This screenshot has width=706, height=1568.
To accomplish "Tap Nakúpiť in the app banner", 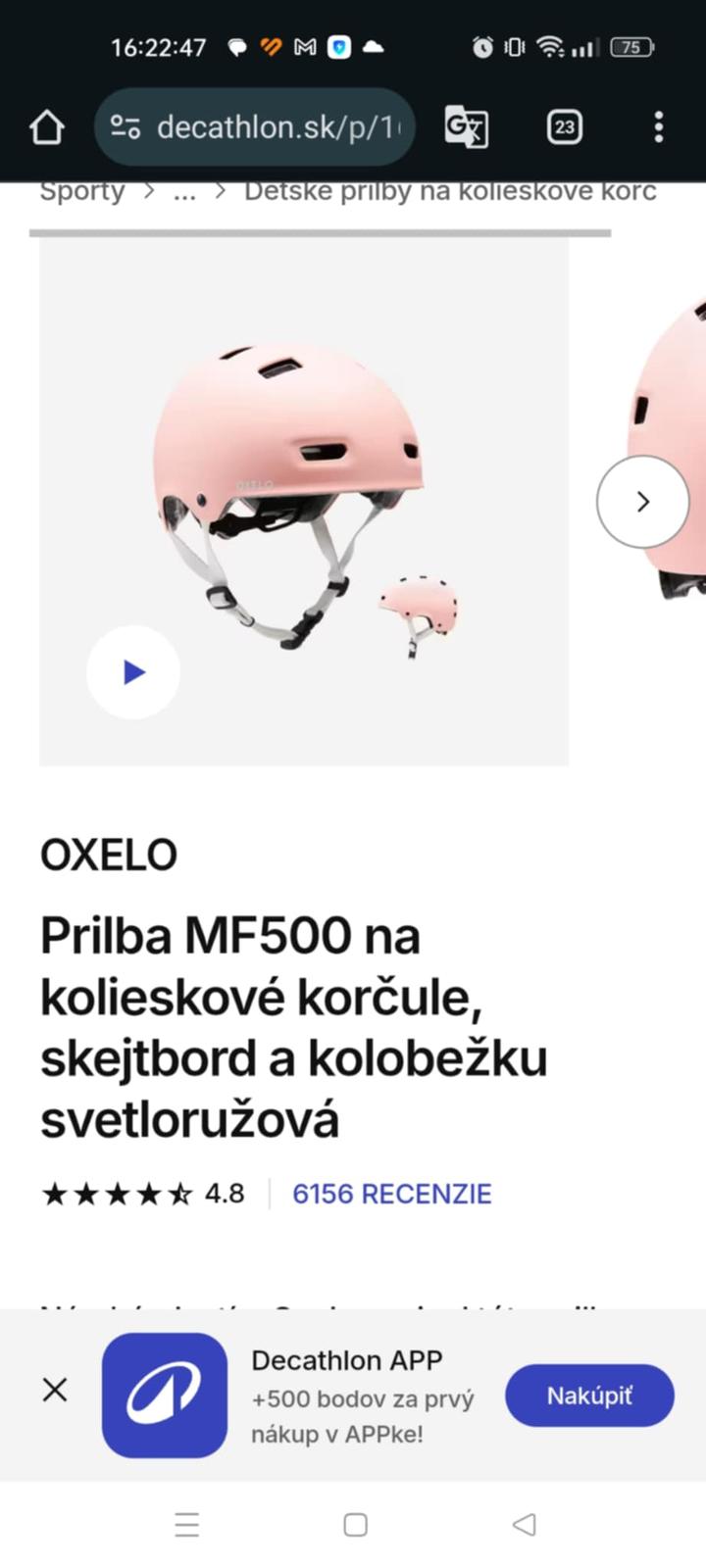I will pyautogui.click(x=589, y=1396).
